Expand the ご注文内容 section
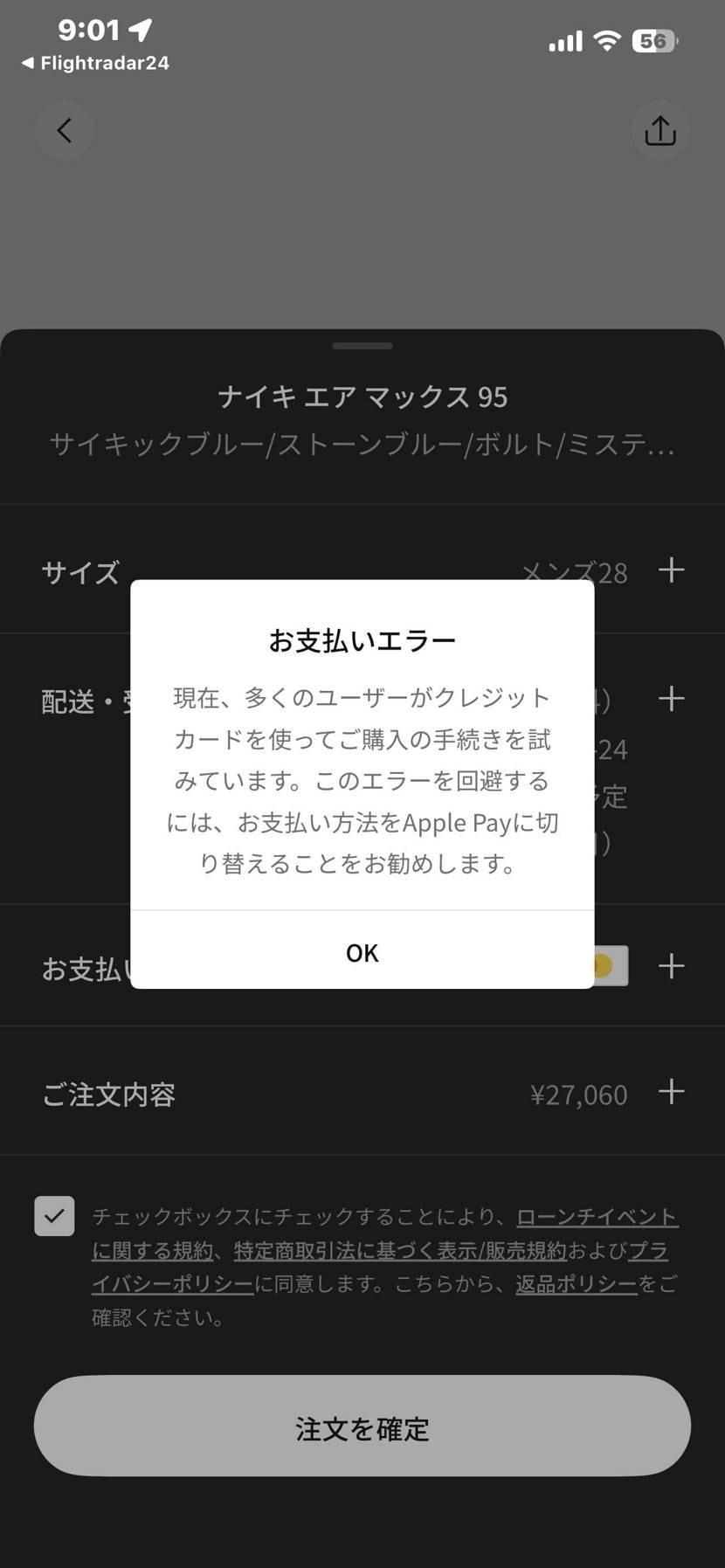This screenshot has height=1568, width=725. click(x=671, y=1091)
